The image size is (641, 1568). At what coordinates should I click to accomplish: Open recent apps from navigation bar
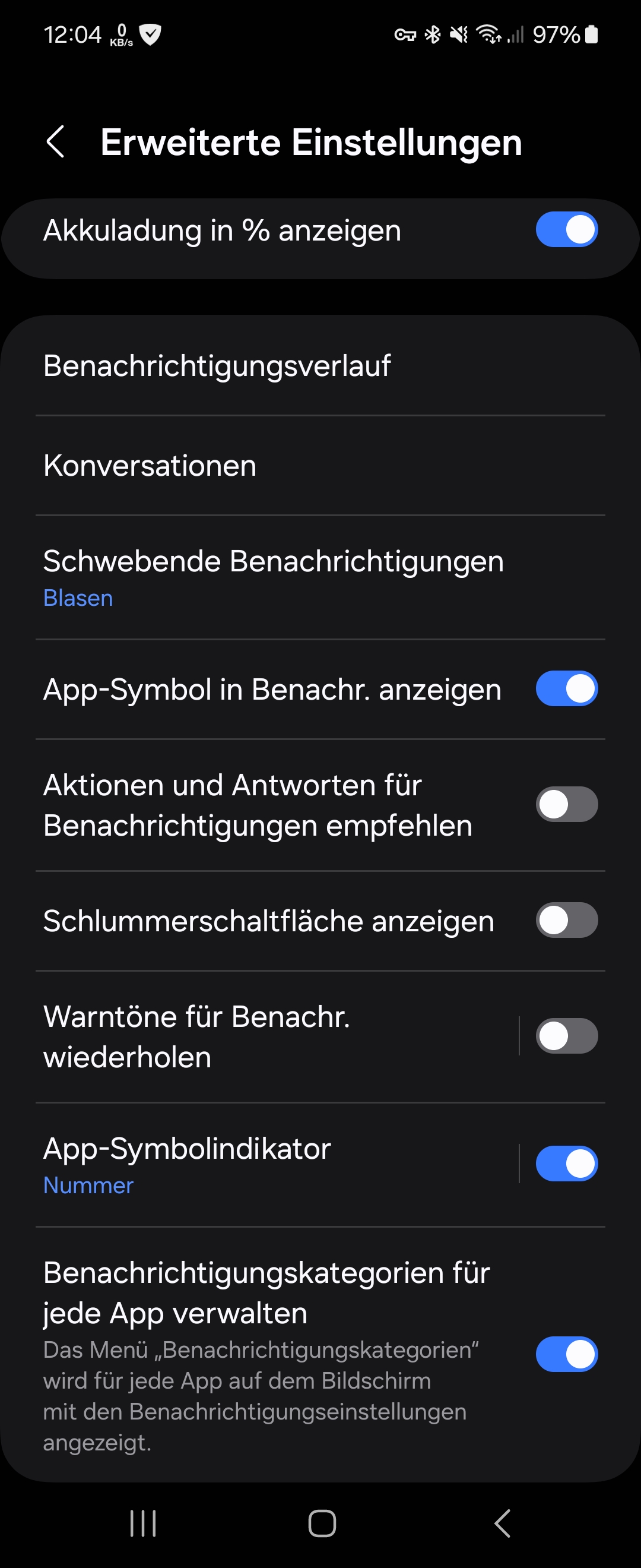click(144, 1523)
